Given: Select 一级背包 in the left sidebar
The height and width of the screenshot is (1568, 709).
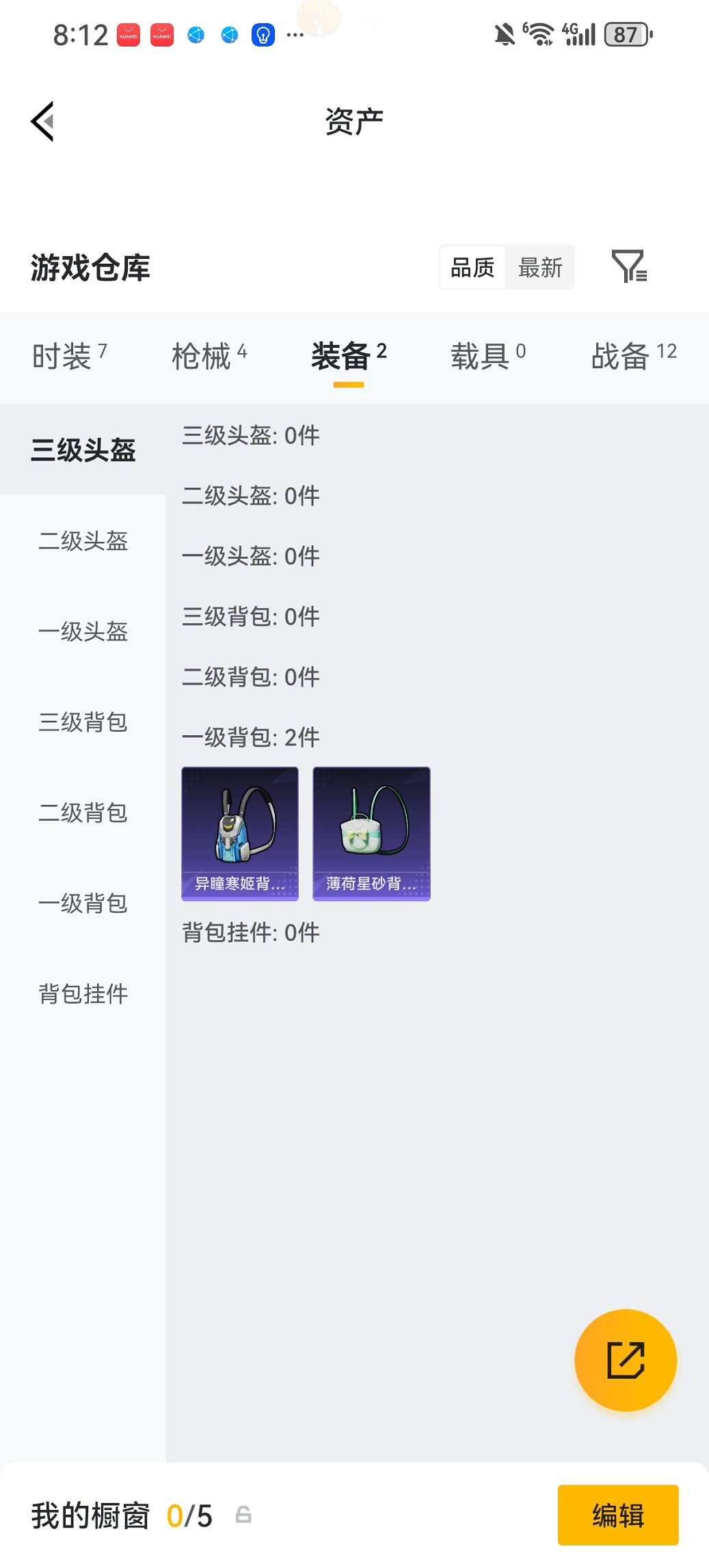Looking at the screenshot, I should tap(81, 904).
